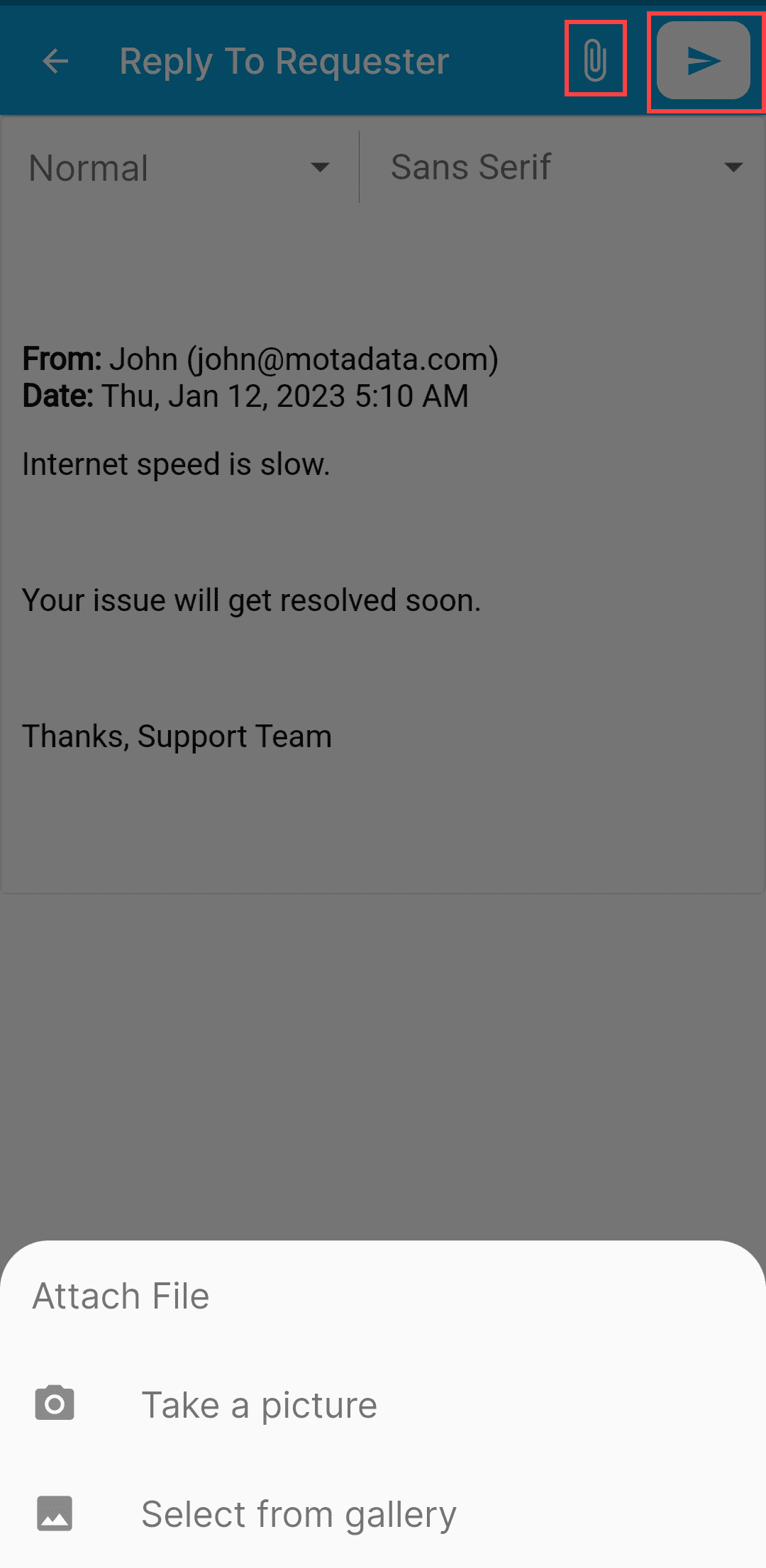Send the reply to requester
766x1568 pixels.
tap(704, 61)
